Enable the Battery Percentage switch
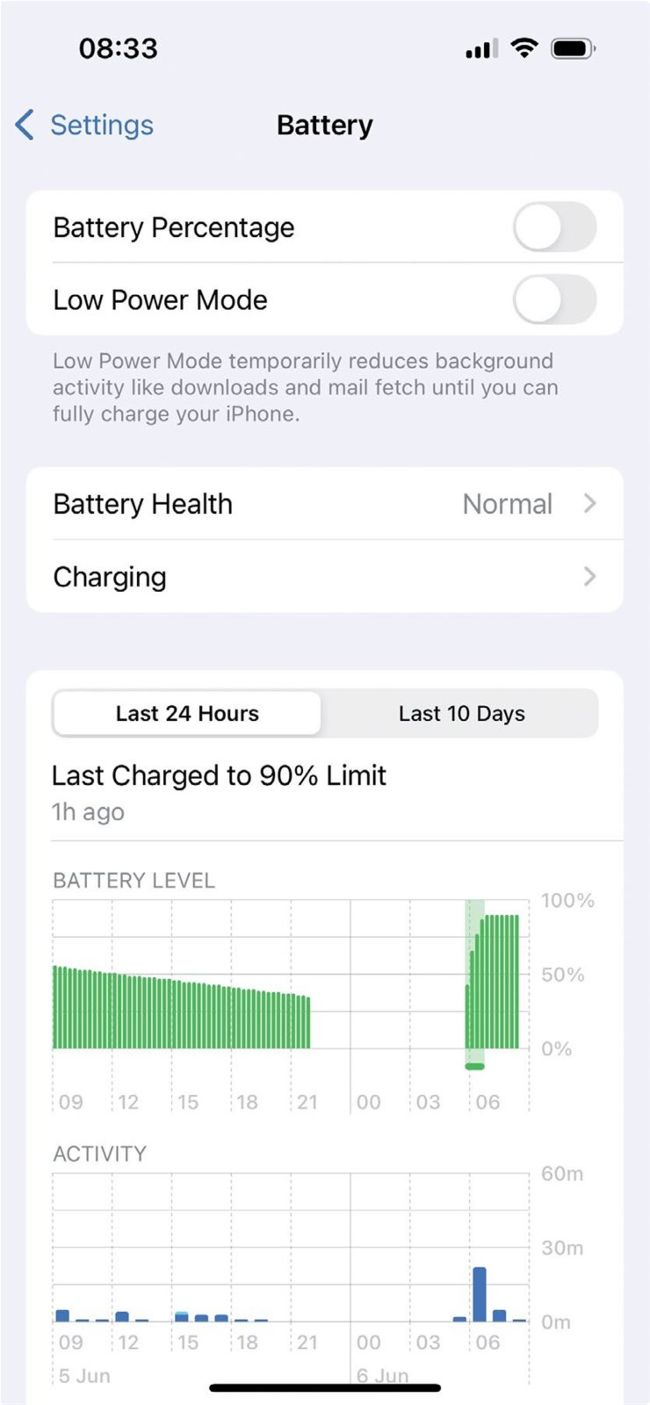 554,228
